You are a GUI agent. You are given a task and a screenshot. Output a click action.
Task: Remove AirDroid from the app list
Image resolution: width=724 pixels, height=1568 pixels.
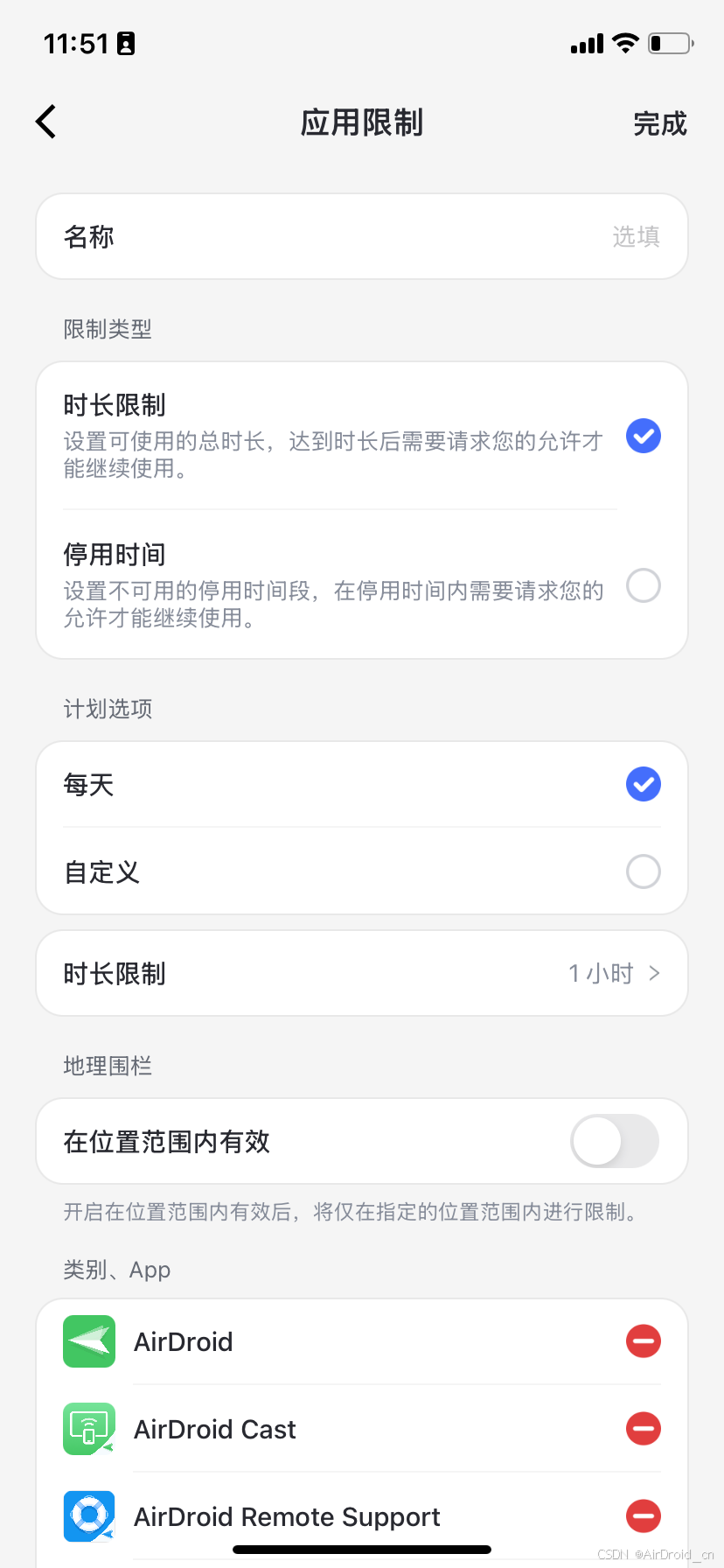pos(643,1341)
